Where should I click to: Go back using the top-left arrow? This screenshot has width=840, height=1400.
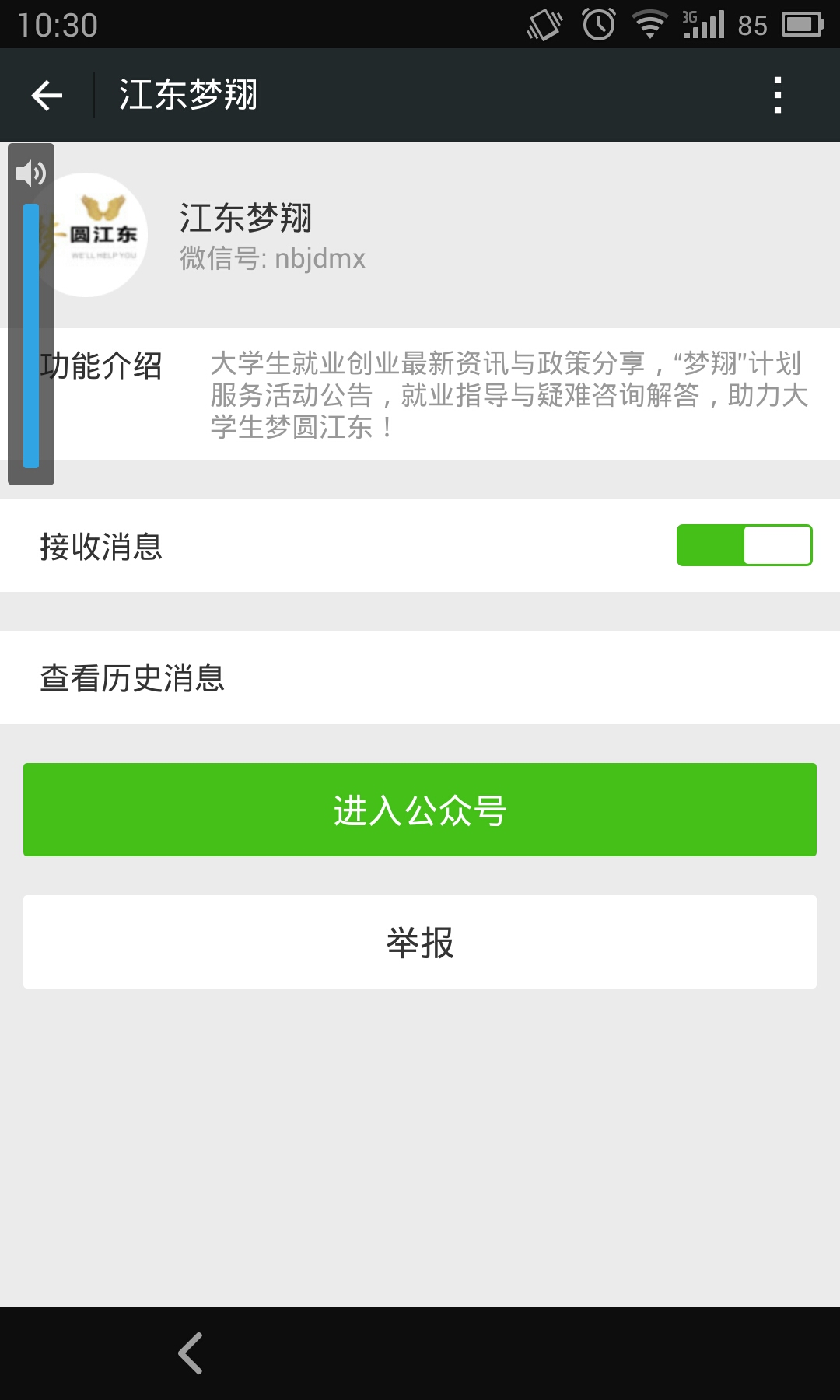47,95
